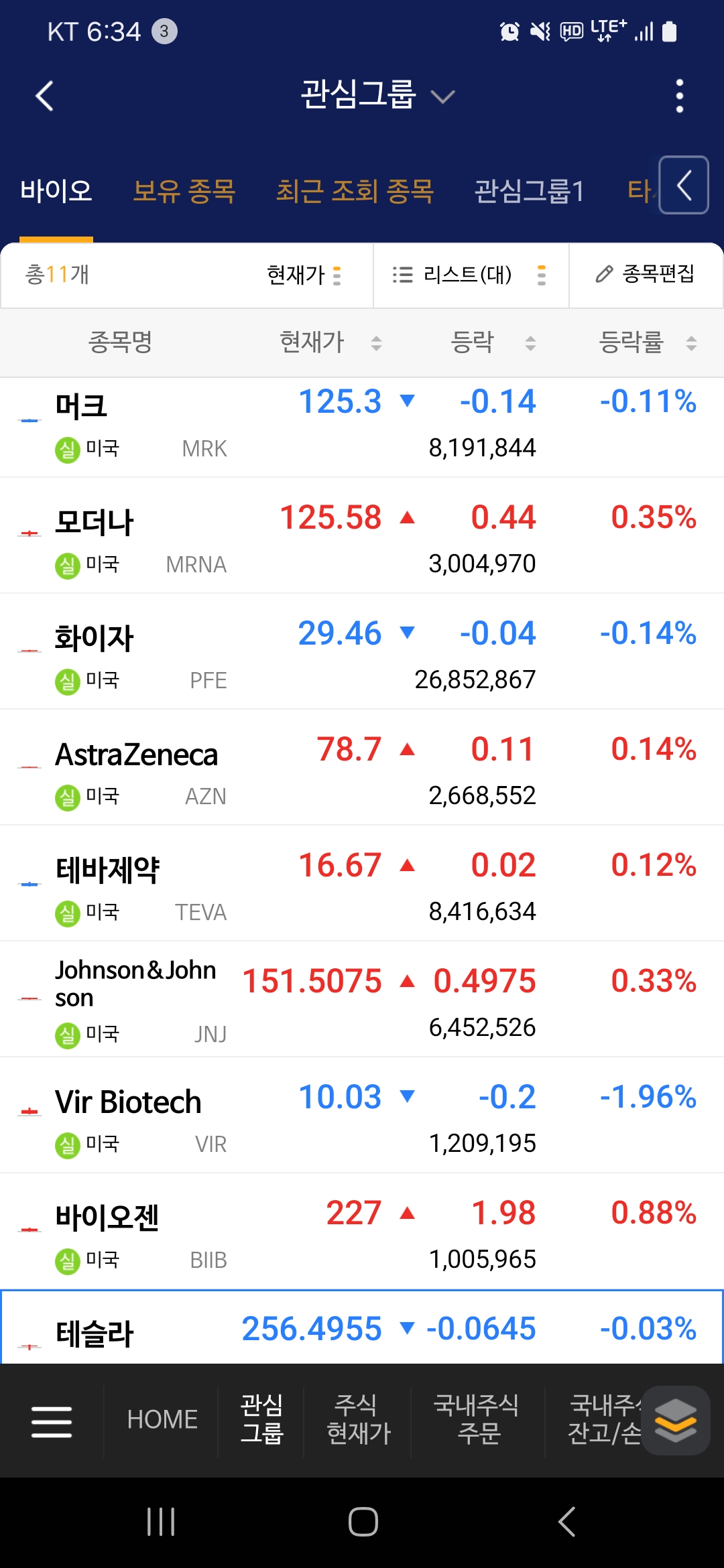This screenshot has height=1568, width=724.
Task: Go to HOME in bottom bar
Action: click(162, 1420)
